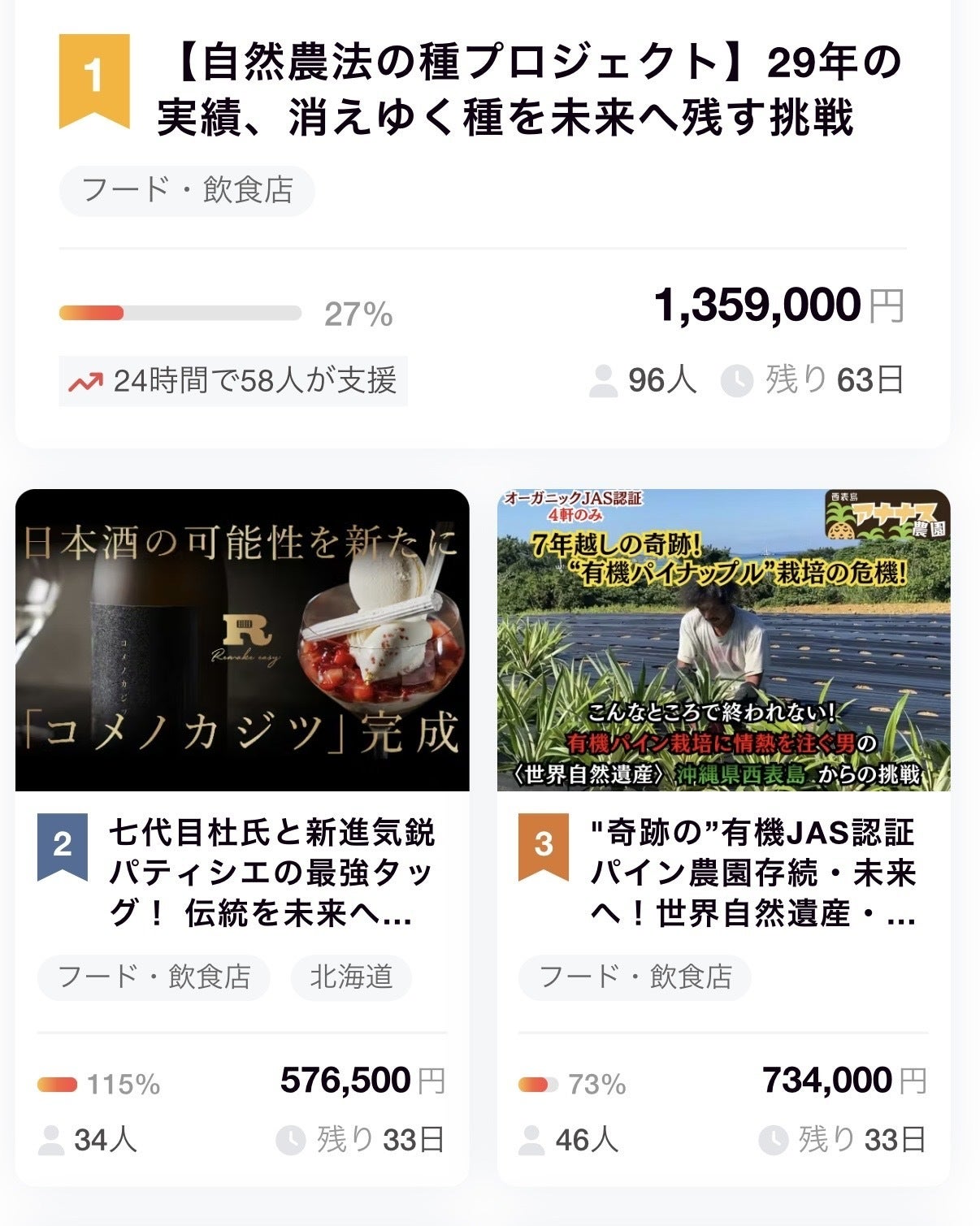Select フード・飲食店 chip on the 自然農法 project
Screen dimensions: 980x1226
tap(187, 191)
